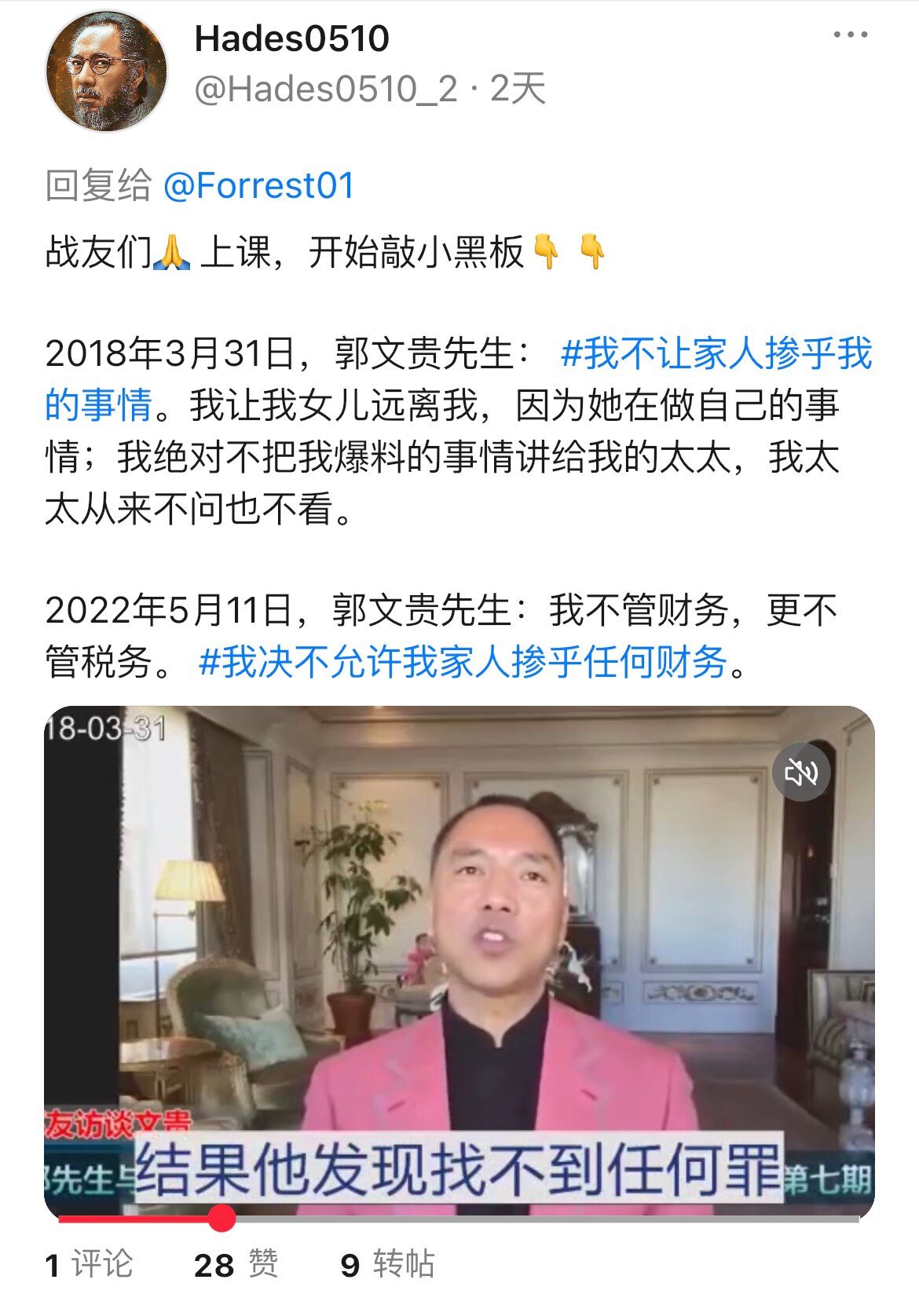The image size is (919, 1316).
Task: Unmute the video sound
Action: pos(800,773)
